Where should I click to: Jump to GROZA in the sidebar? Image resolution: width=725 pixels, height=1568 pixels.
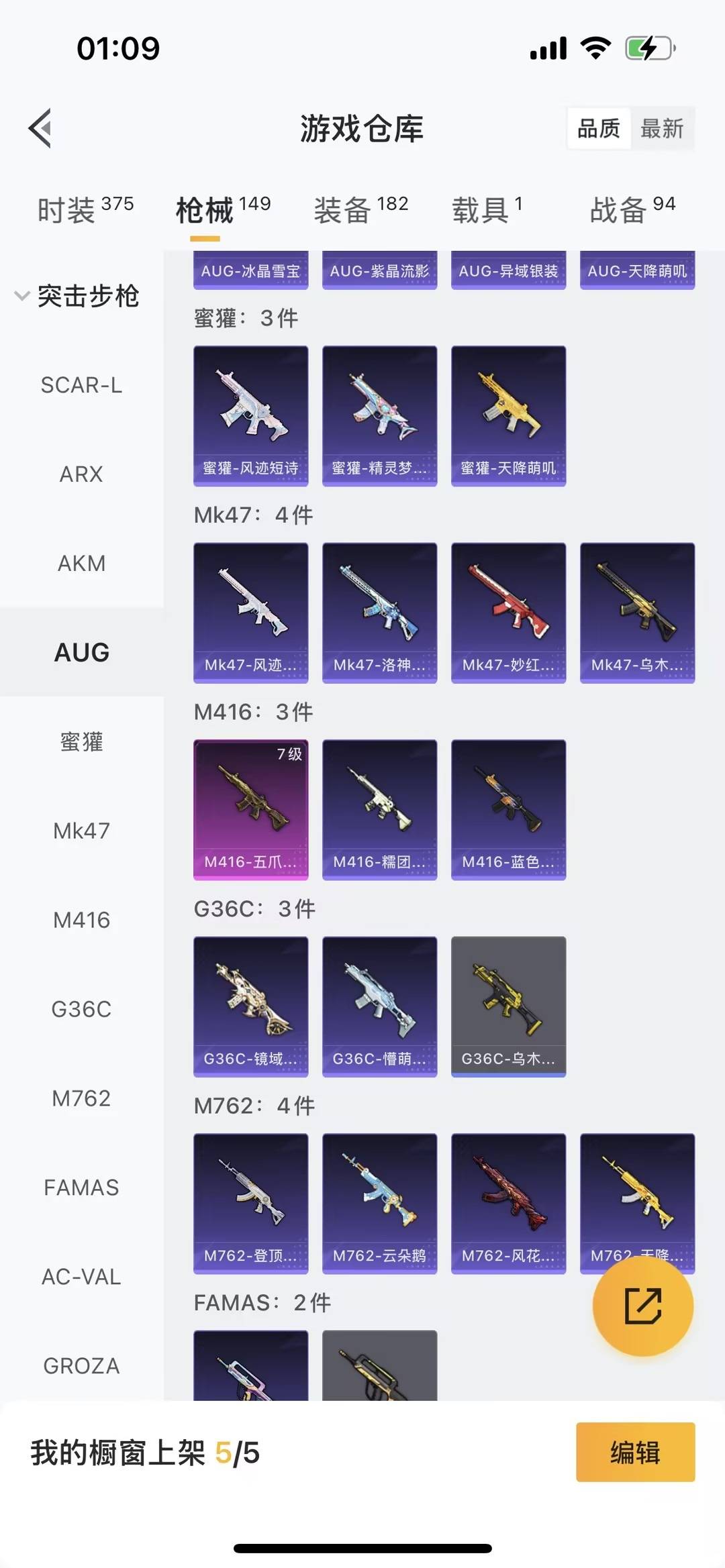click(x=81, y=1366)
